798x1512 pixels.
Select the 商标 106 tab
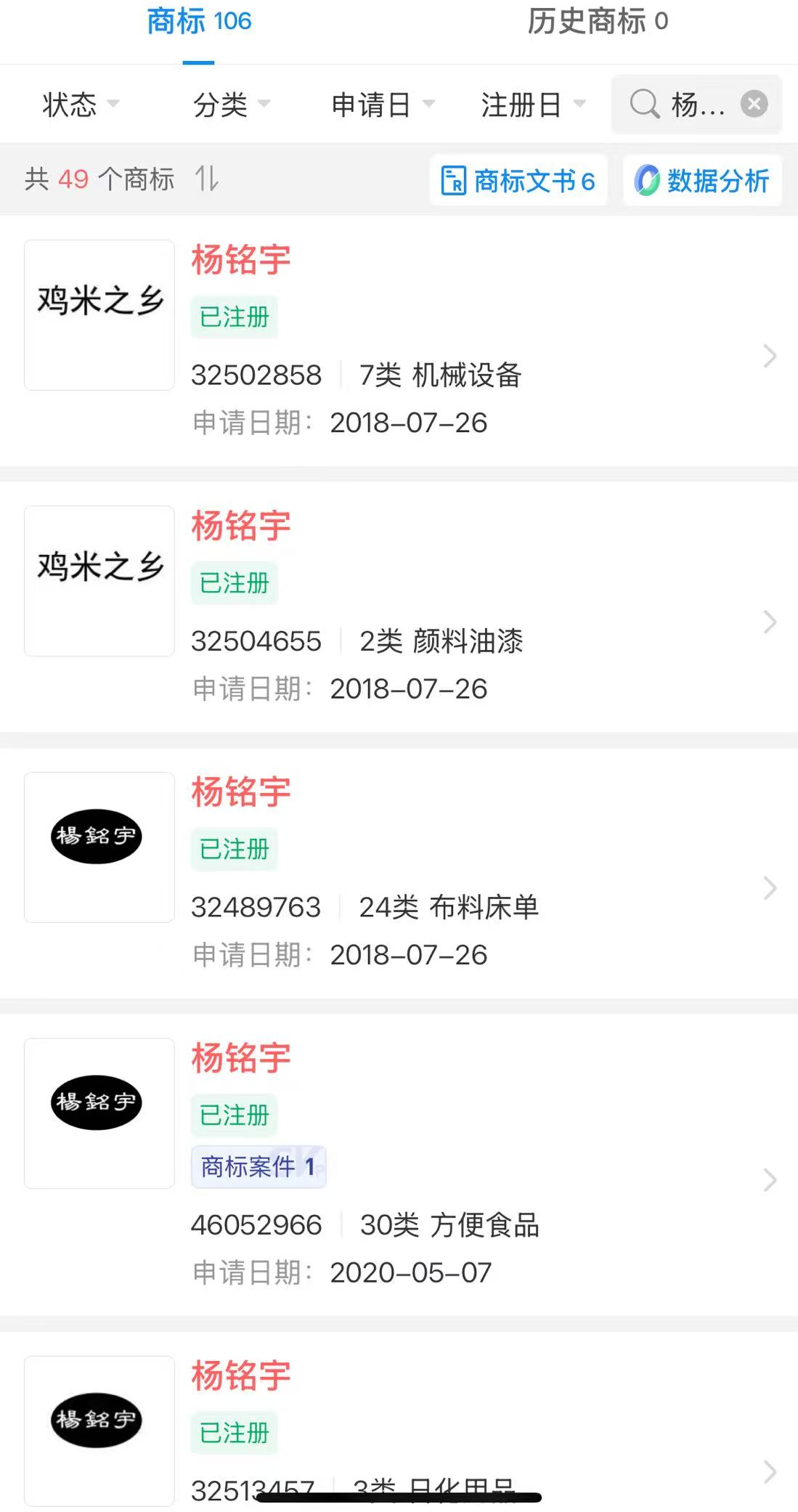pyautogui.click(x=199, y=22)
